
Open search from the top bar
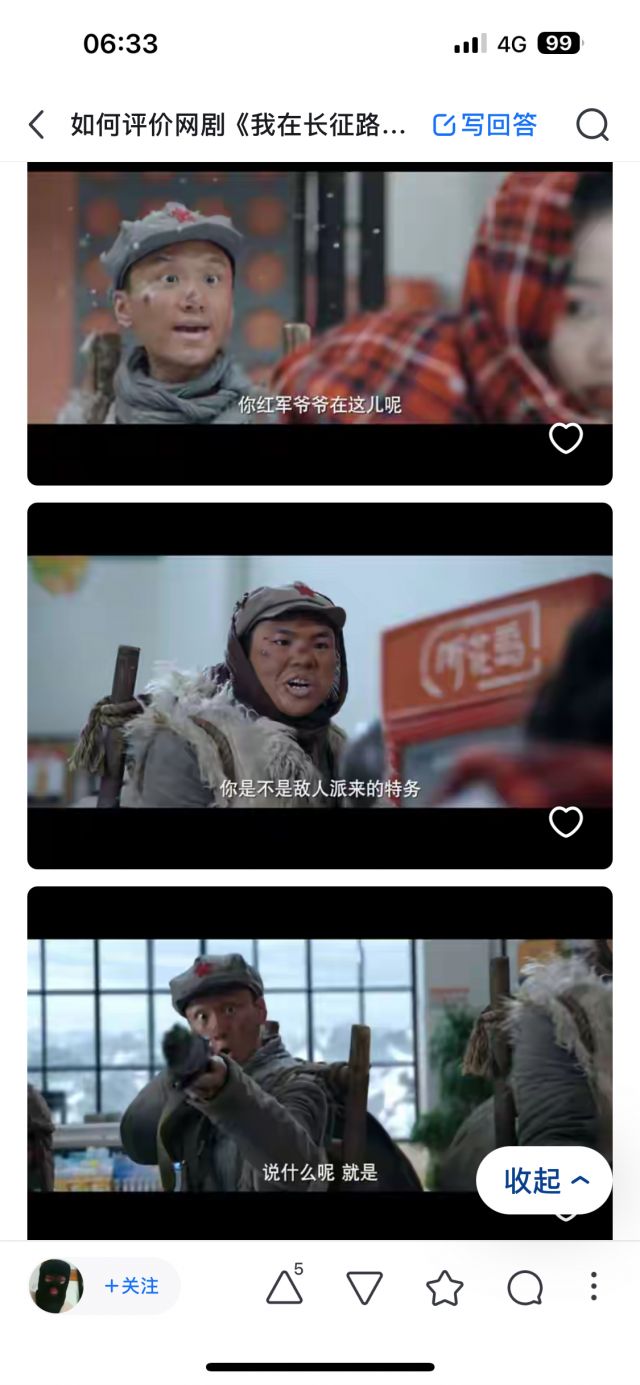592,125
